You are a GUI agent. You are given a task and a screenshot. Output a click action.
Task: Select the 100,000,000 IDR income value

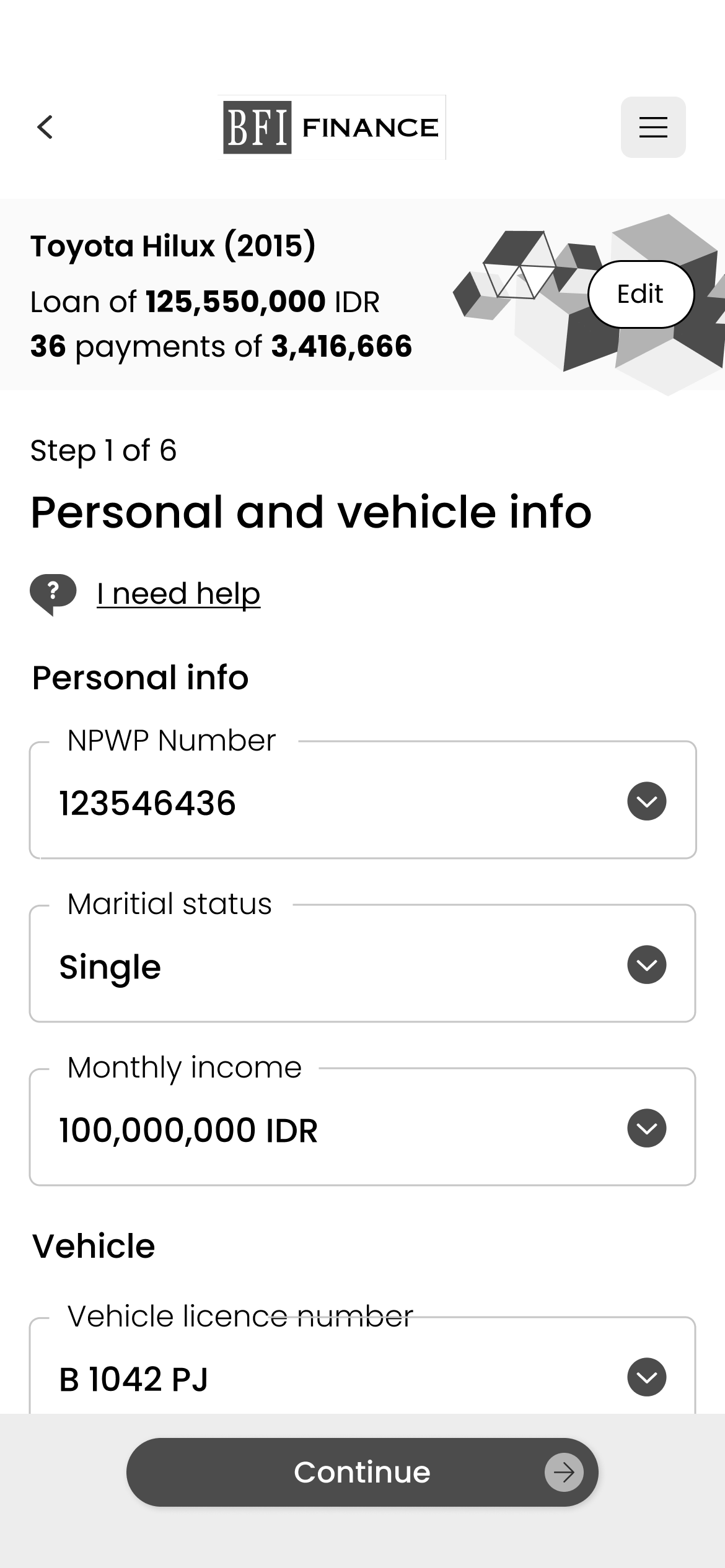tap(188, 1128)
